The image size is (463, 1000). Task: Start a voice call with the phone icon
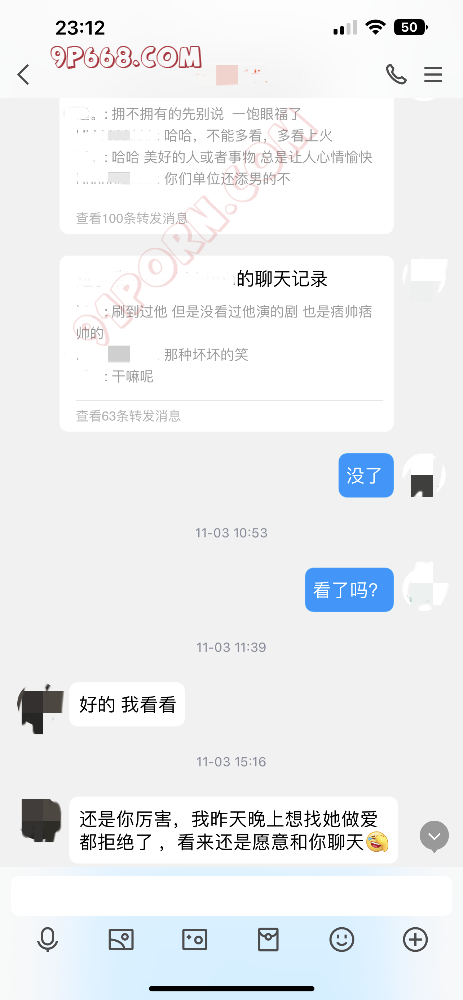point(396,75)
